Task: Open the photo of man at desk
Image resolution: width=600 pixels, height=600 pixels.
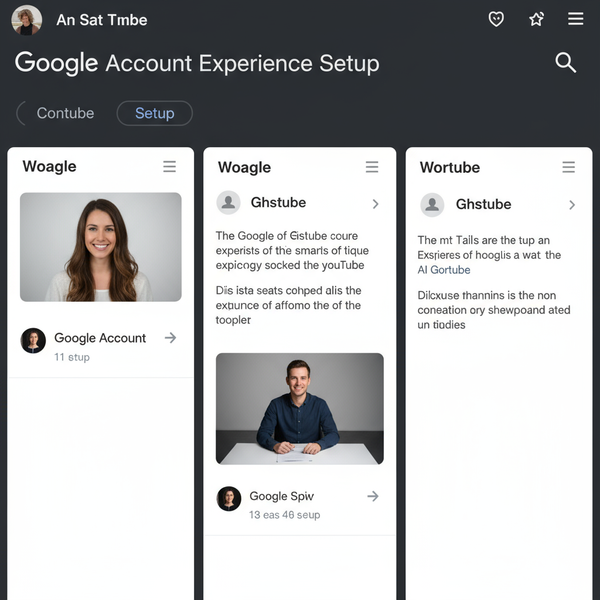Action: (x=299, y=408)
